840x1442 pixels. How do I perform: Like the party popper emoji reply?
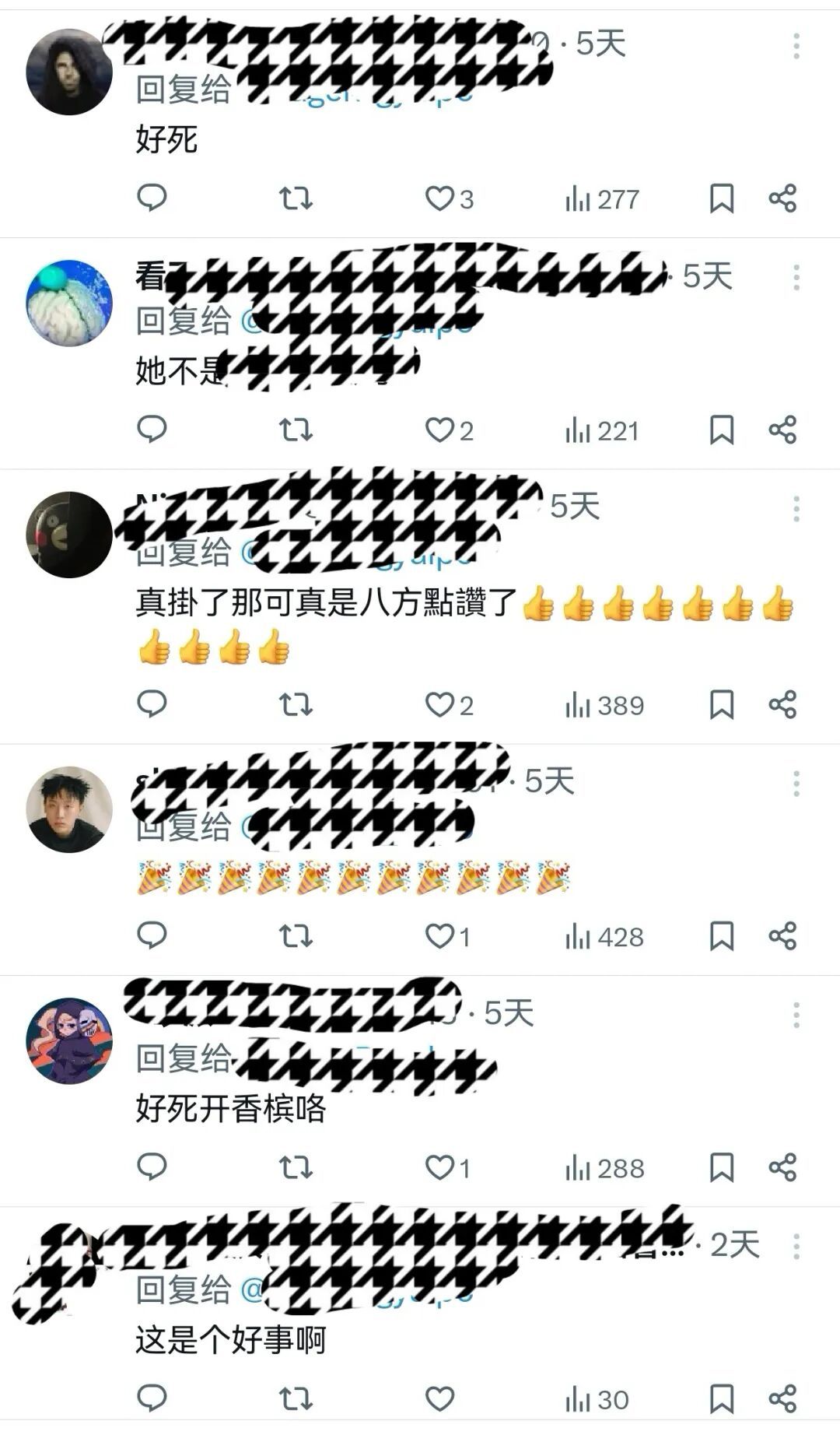(439, 935)
